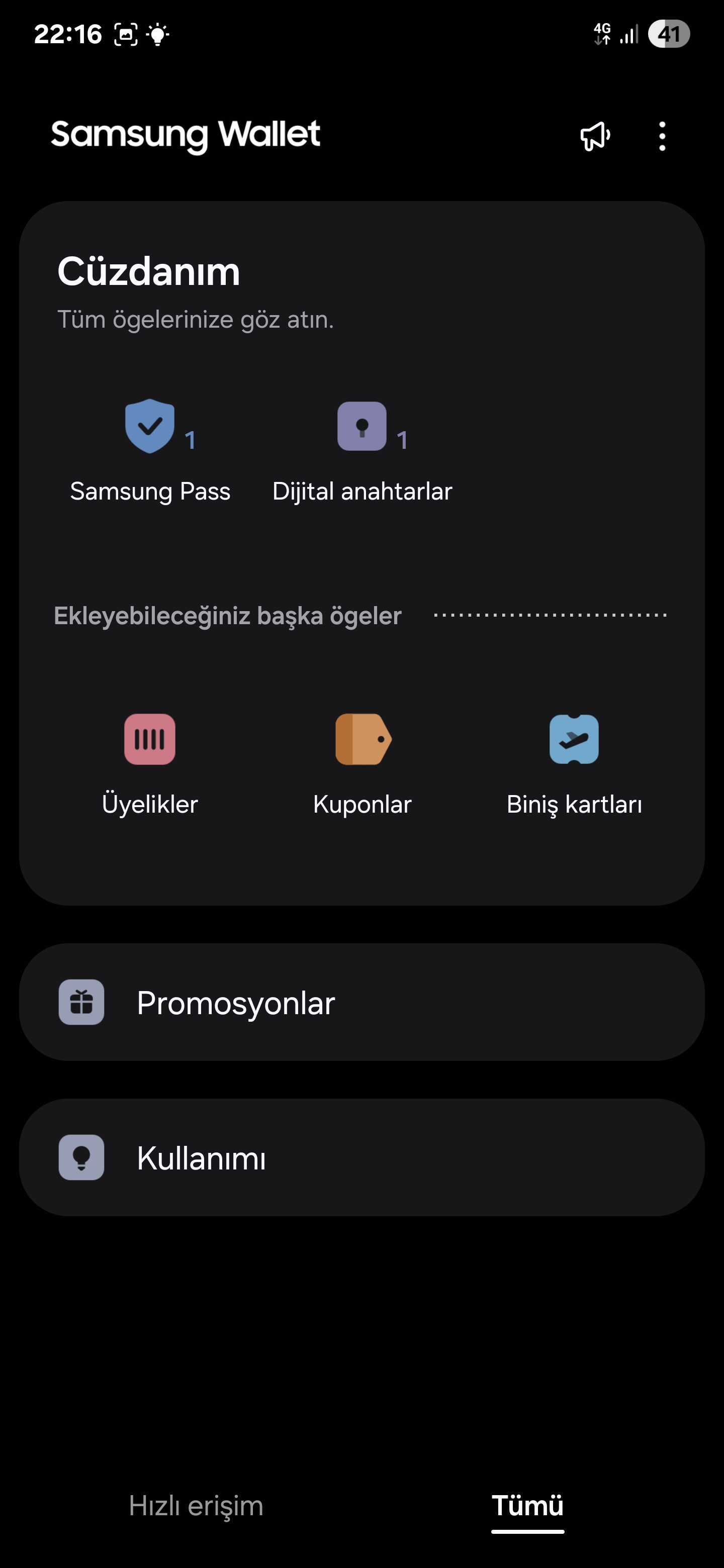Image resolution: width=724 pixels, height=1568 pixels.
Task: Open the Promosyonlar row
Action: point(361,1002)
